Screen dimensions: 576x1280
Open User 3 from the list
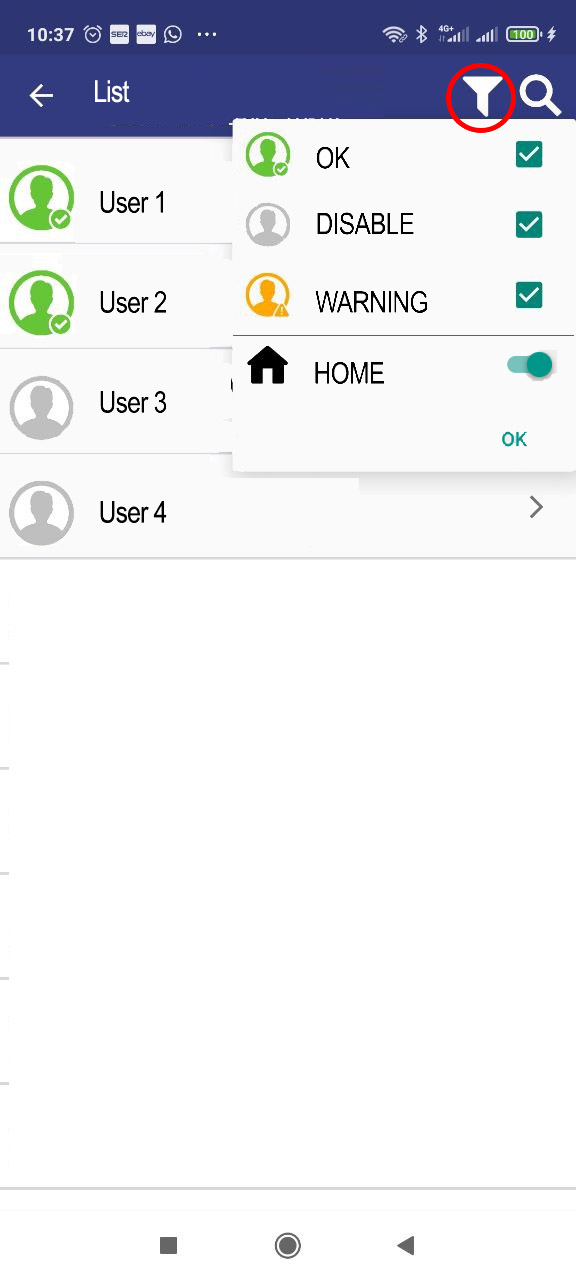point(116,404)
